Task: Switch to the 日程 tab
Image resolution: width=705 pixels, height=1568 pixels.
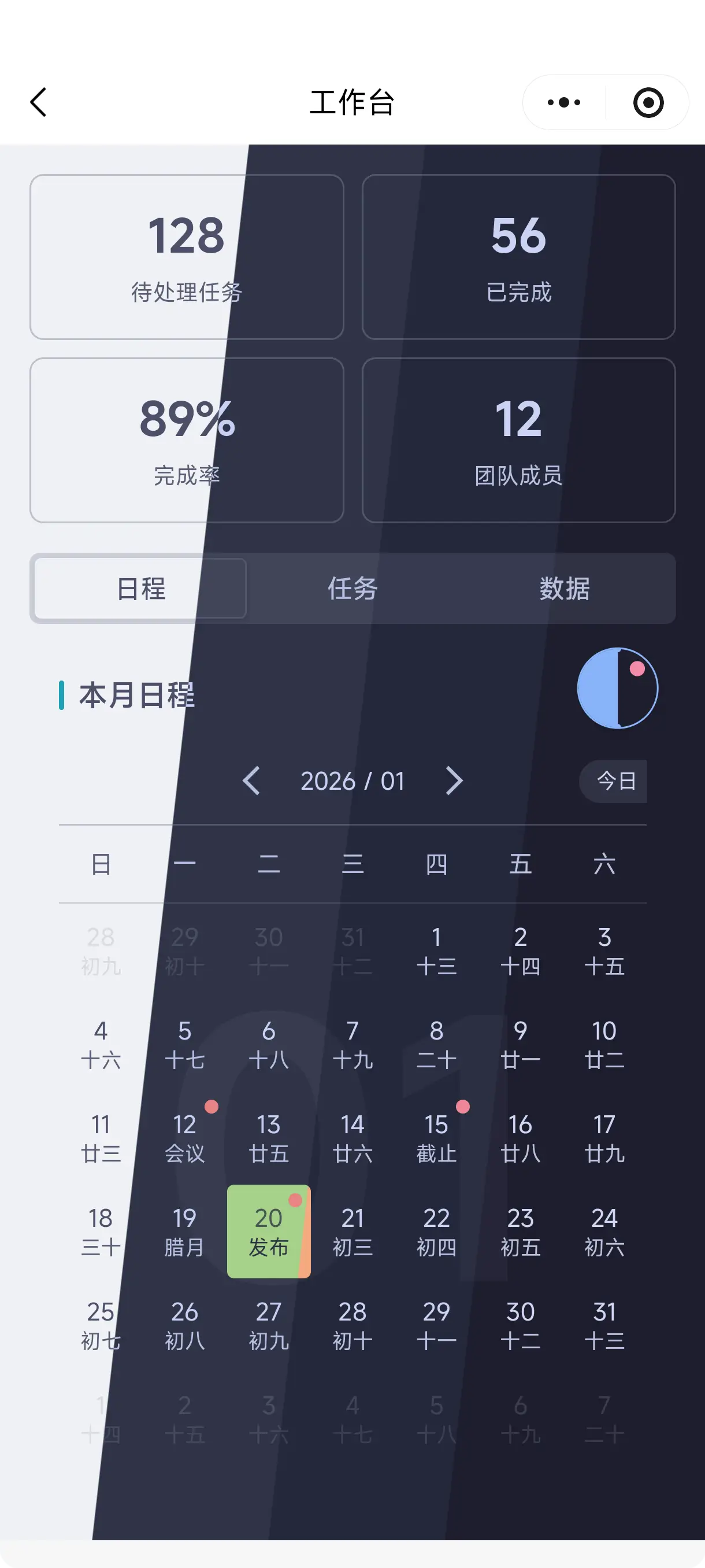Action: coord(140,589)
